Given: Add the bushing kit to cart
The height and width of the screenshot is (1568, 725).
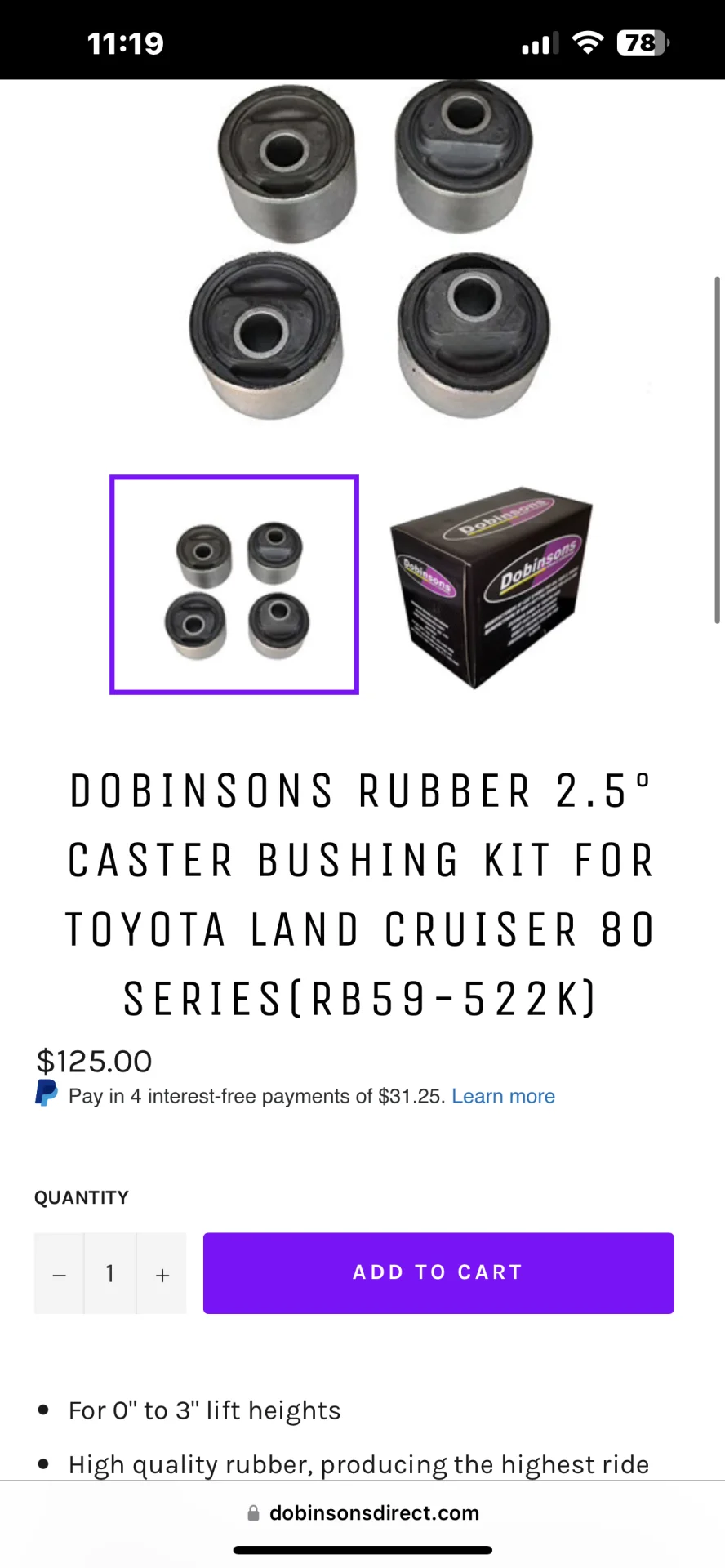Looking at the screenshot, I should click(x=438, y=1272).
